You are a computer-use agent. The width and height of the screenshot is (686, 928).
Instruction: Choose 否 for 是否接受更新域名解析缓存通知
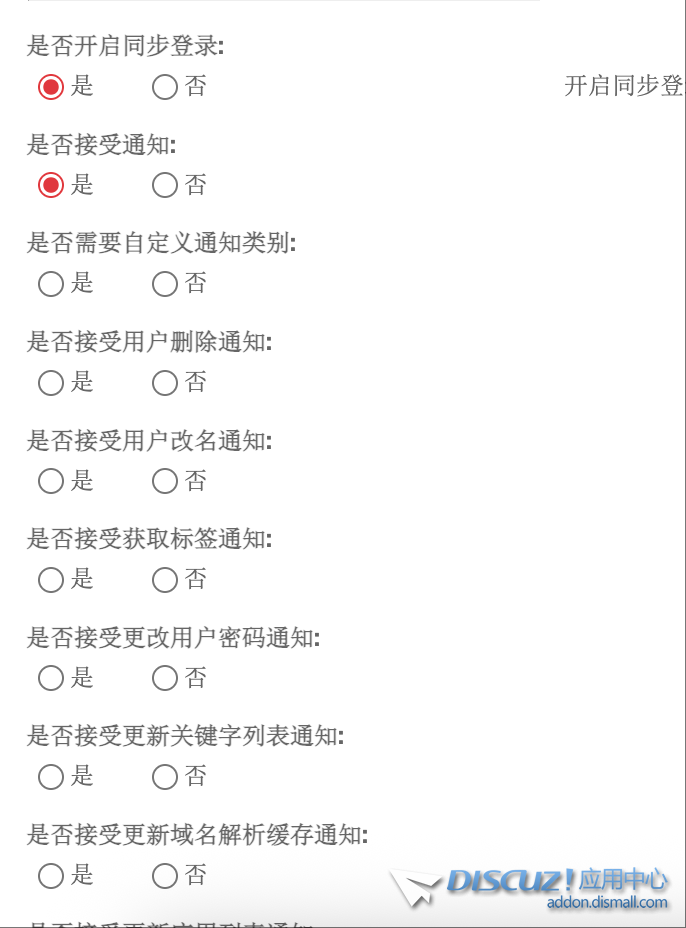pyautogui.click(x=165, y=876)
